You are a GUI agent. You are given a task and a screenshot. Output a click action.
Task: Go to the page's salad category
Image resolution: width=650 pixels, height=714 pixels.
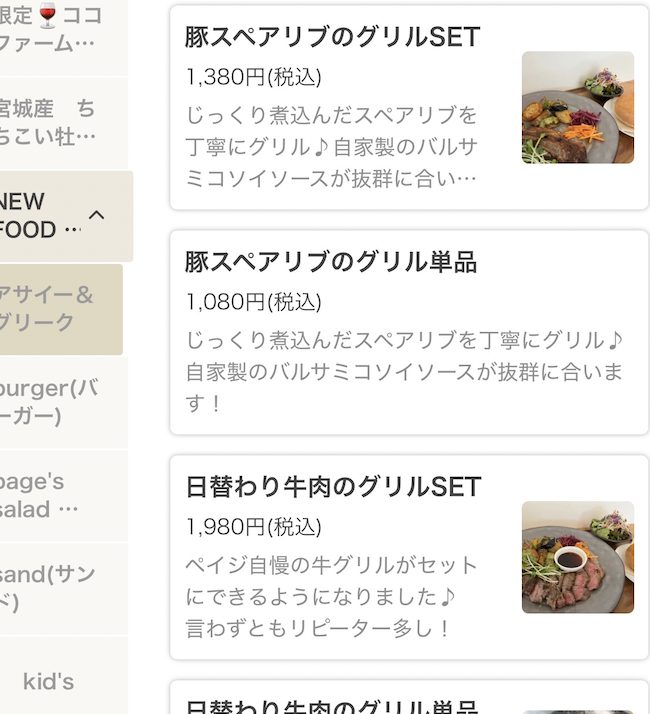click(x=60, y=495)
